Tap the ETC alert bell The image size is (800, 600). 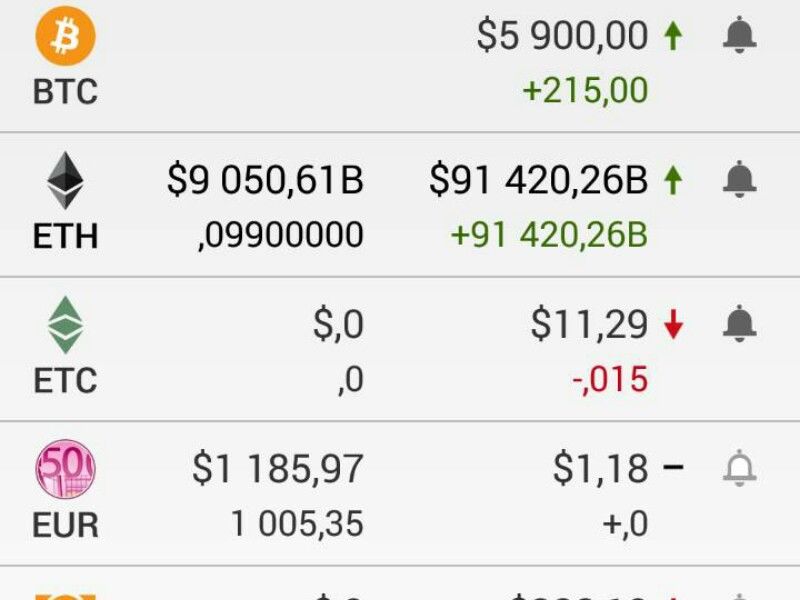coord(739,324)
